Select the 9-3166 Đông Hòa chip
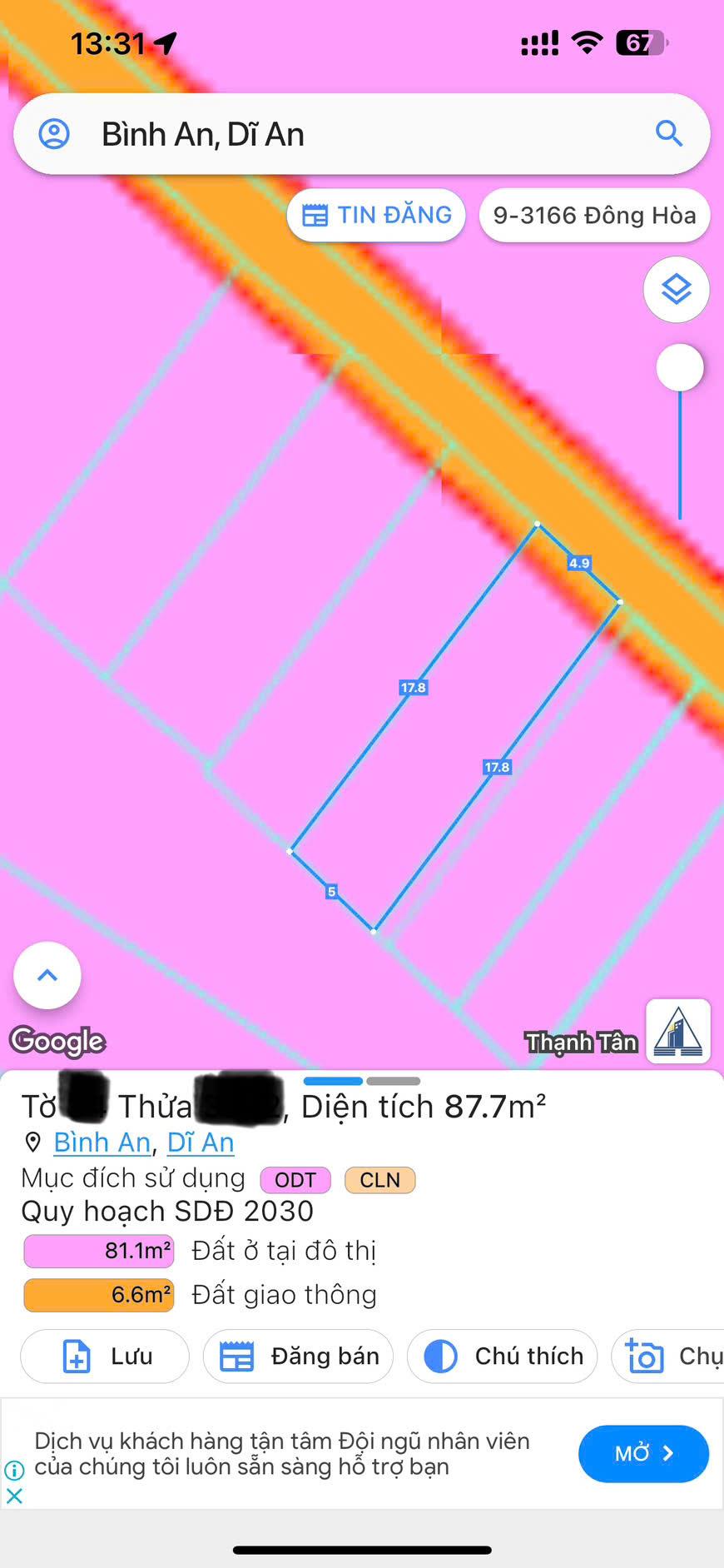The image size is (724, 1568). [594, 216]
